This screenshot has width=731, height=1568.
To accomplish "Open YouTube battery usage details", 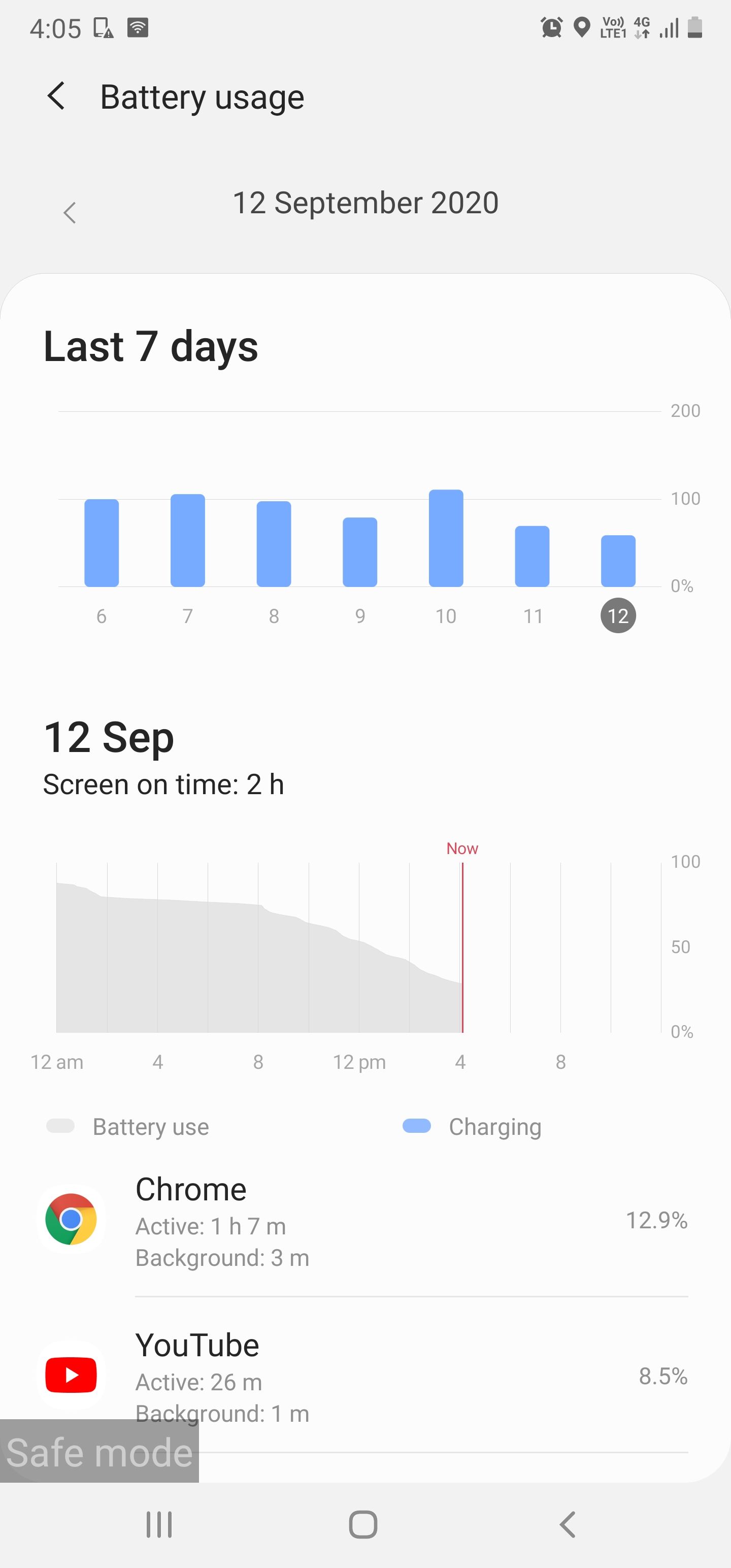I will point(365,1376).
